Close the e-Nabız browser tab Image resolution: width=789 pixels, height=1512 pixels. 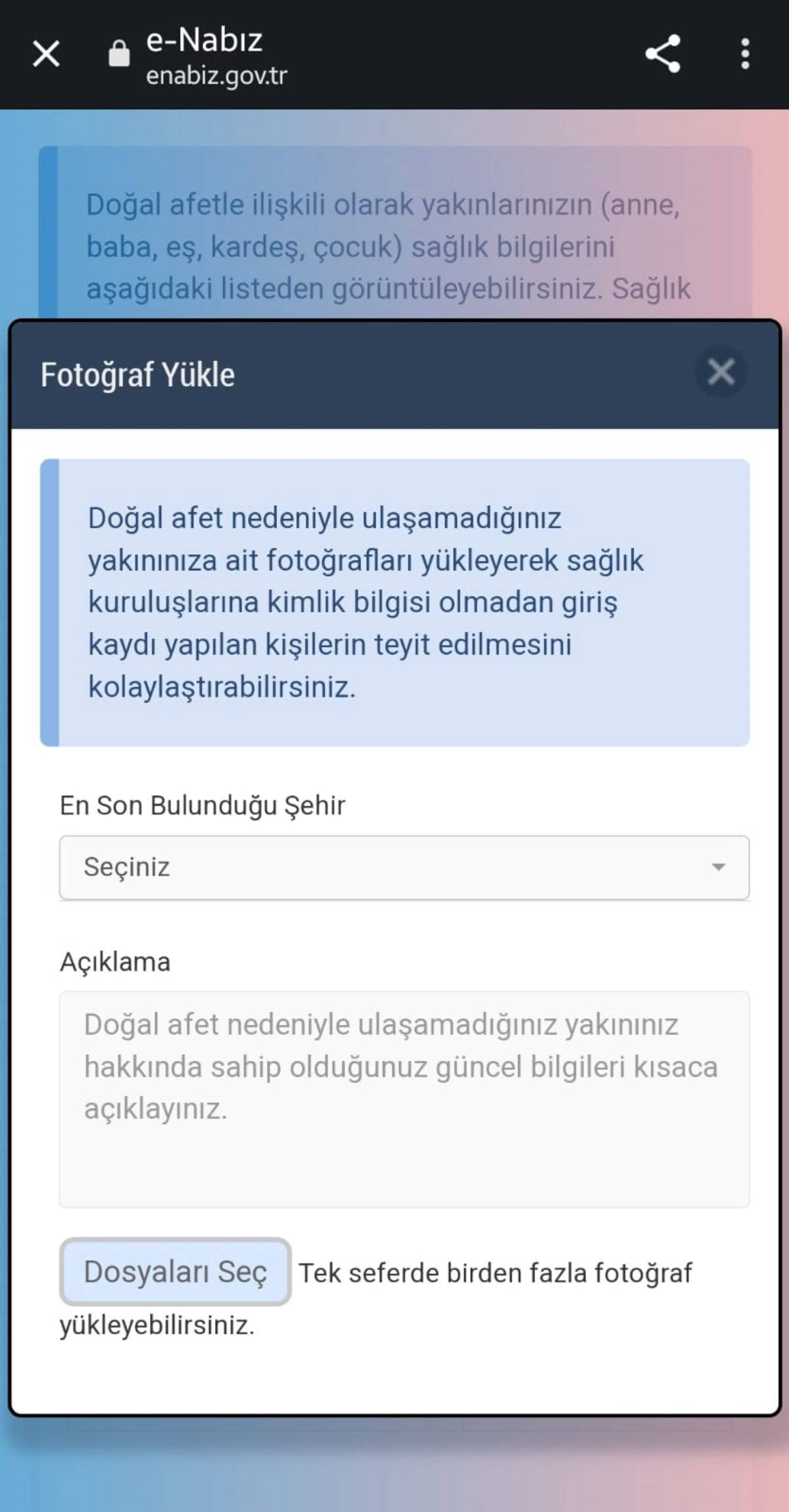46,54
